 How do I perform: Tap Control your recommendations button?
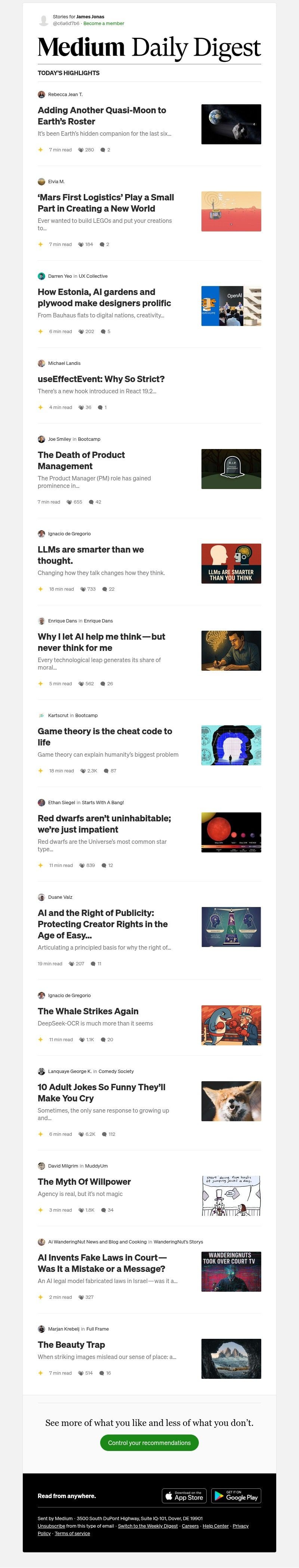point(149,1443)
